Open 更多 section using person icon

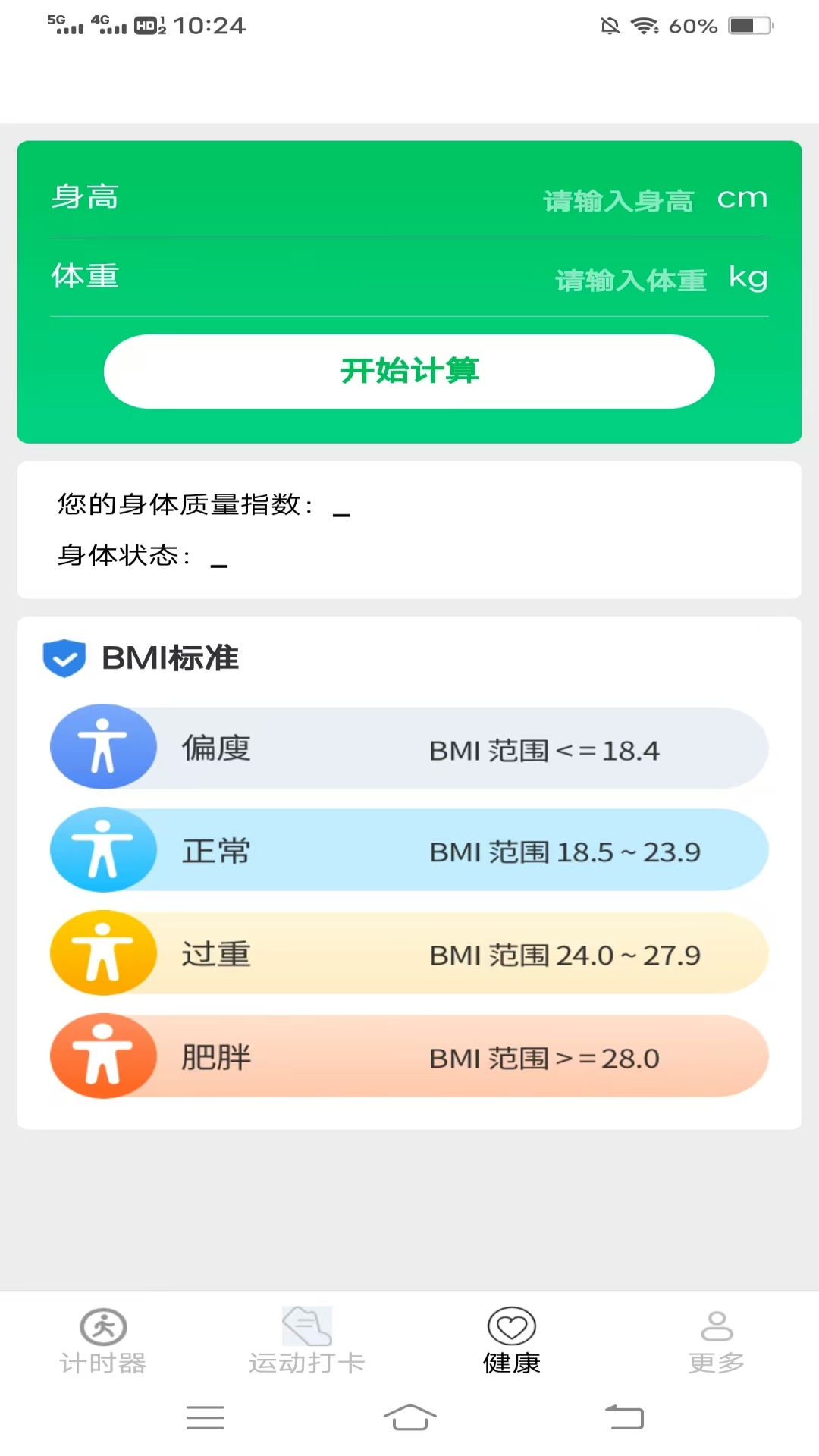[x=715, y=1337]
